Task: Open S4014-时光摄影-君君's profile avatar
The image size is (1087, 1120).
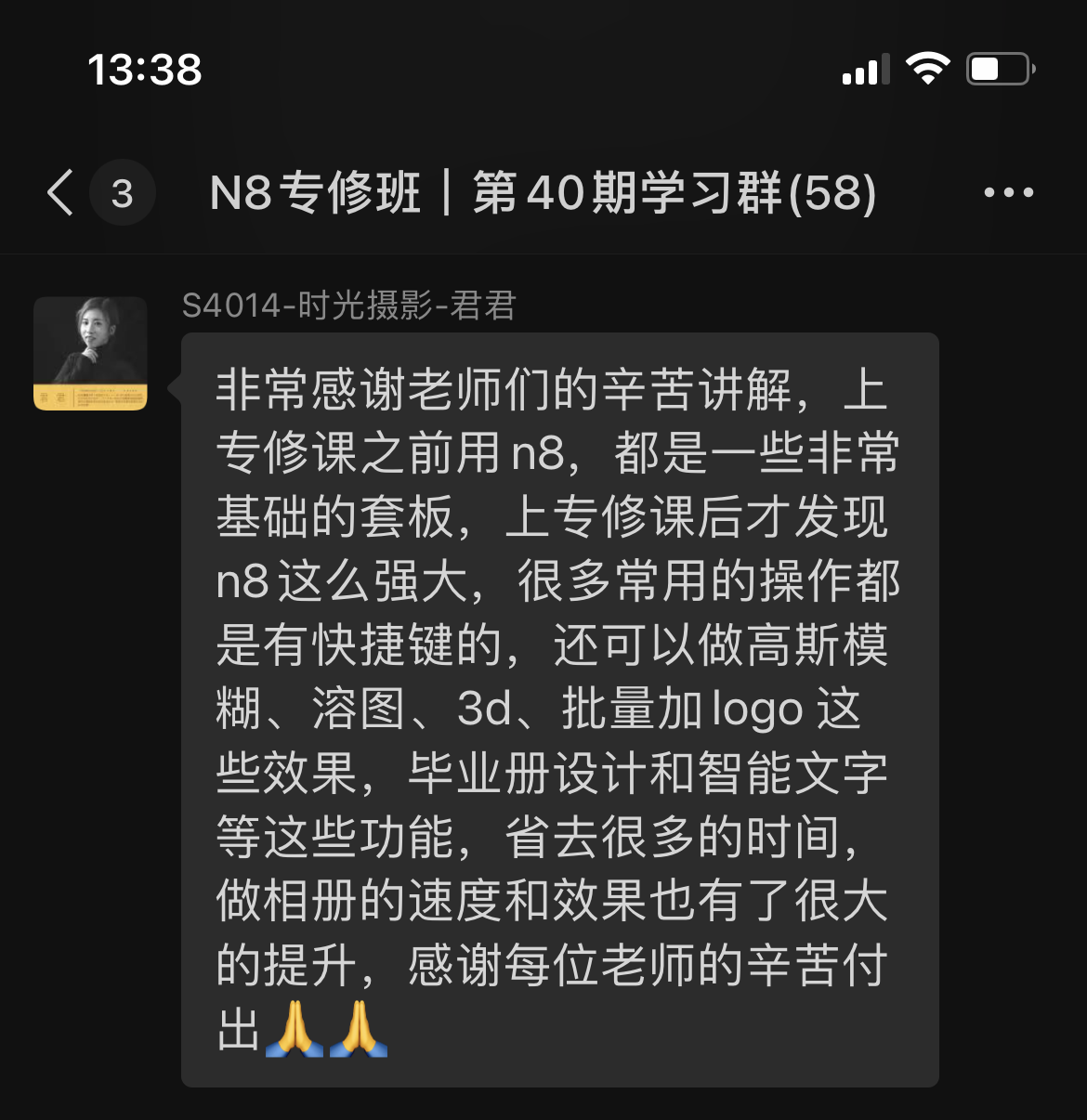Action: click(x=90, y=354)
